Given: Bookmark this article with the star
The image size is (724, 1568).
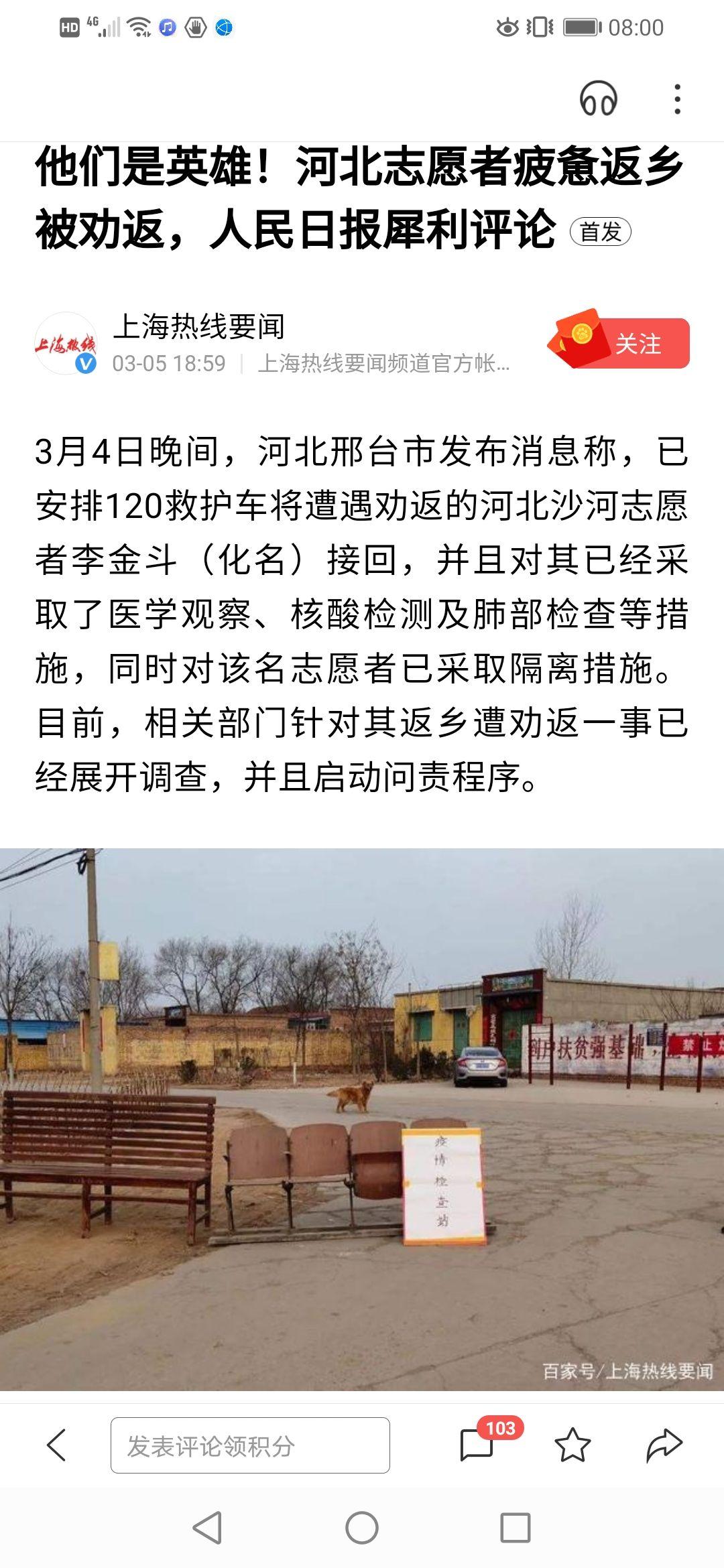Looking at the screenshot, I should click(x=572, y=1445).
